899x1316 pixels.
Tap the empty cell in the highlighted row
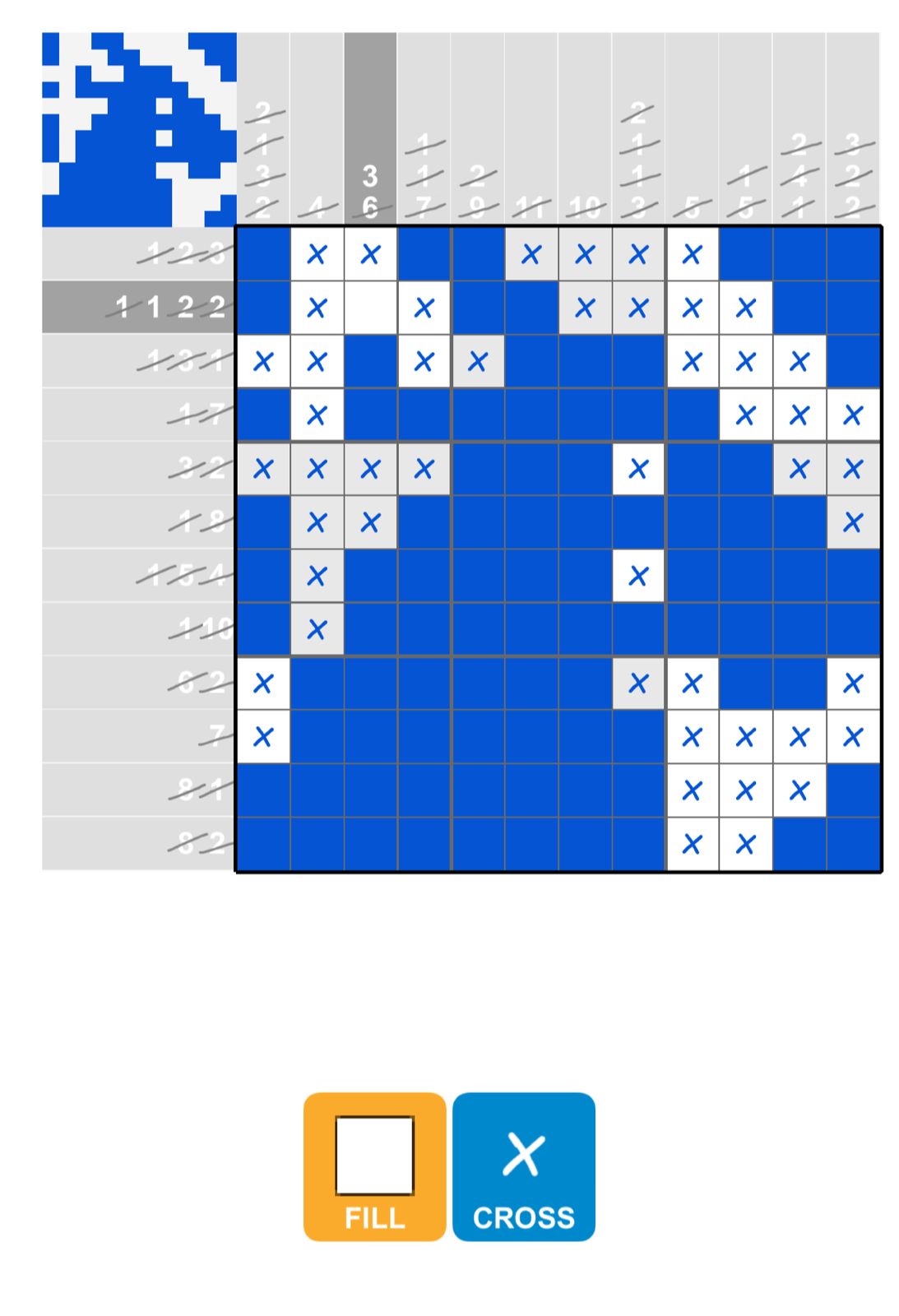(370, 308)
